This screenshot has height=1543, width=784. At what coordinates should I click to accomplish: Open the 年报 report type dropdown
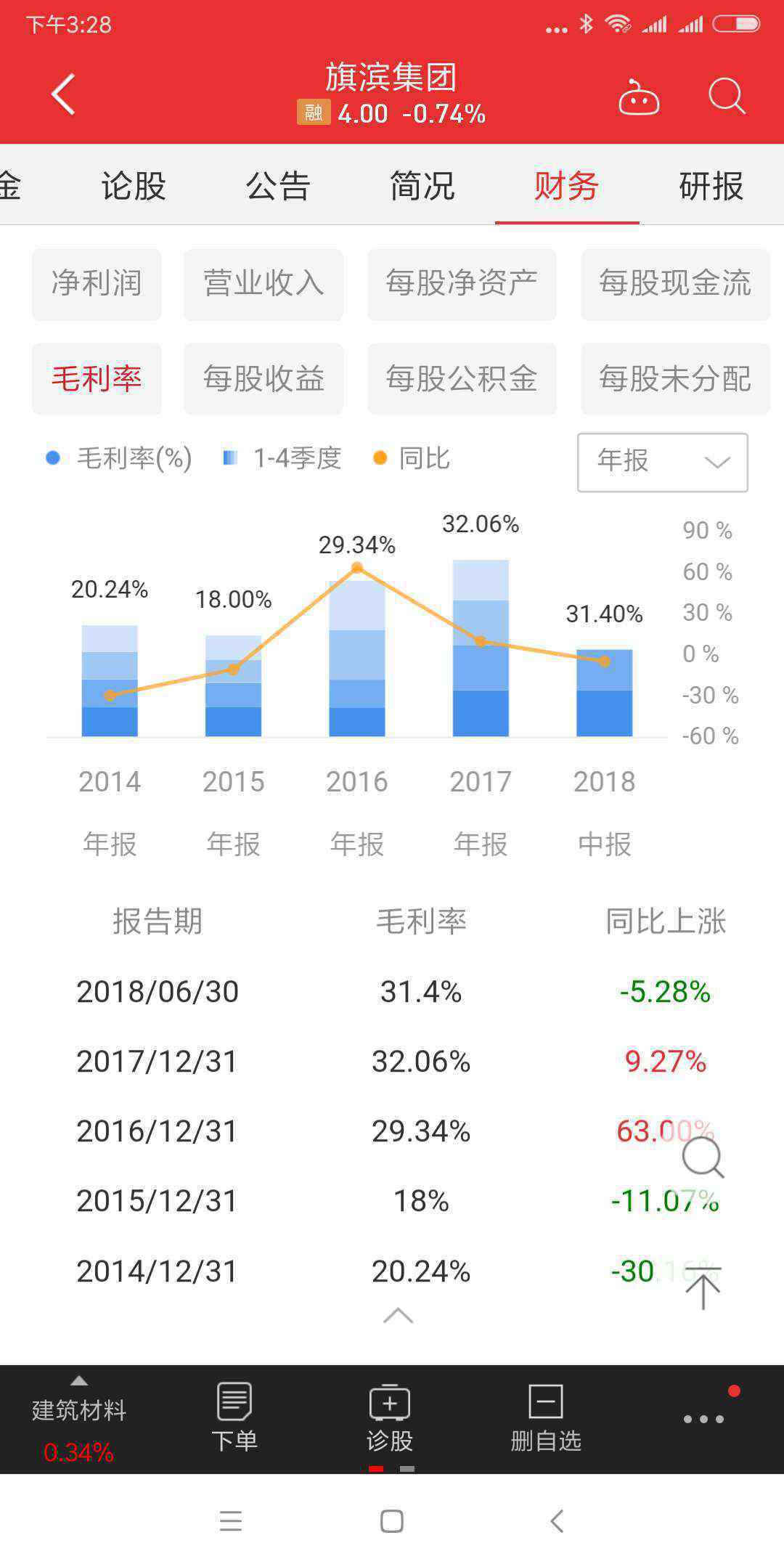pos(663,462)
